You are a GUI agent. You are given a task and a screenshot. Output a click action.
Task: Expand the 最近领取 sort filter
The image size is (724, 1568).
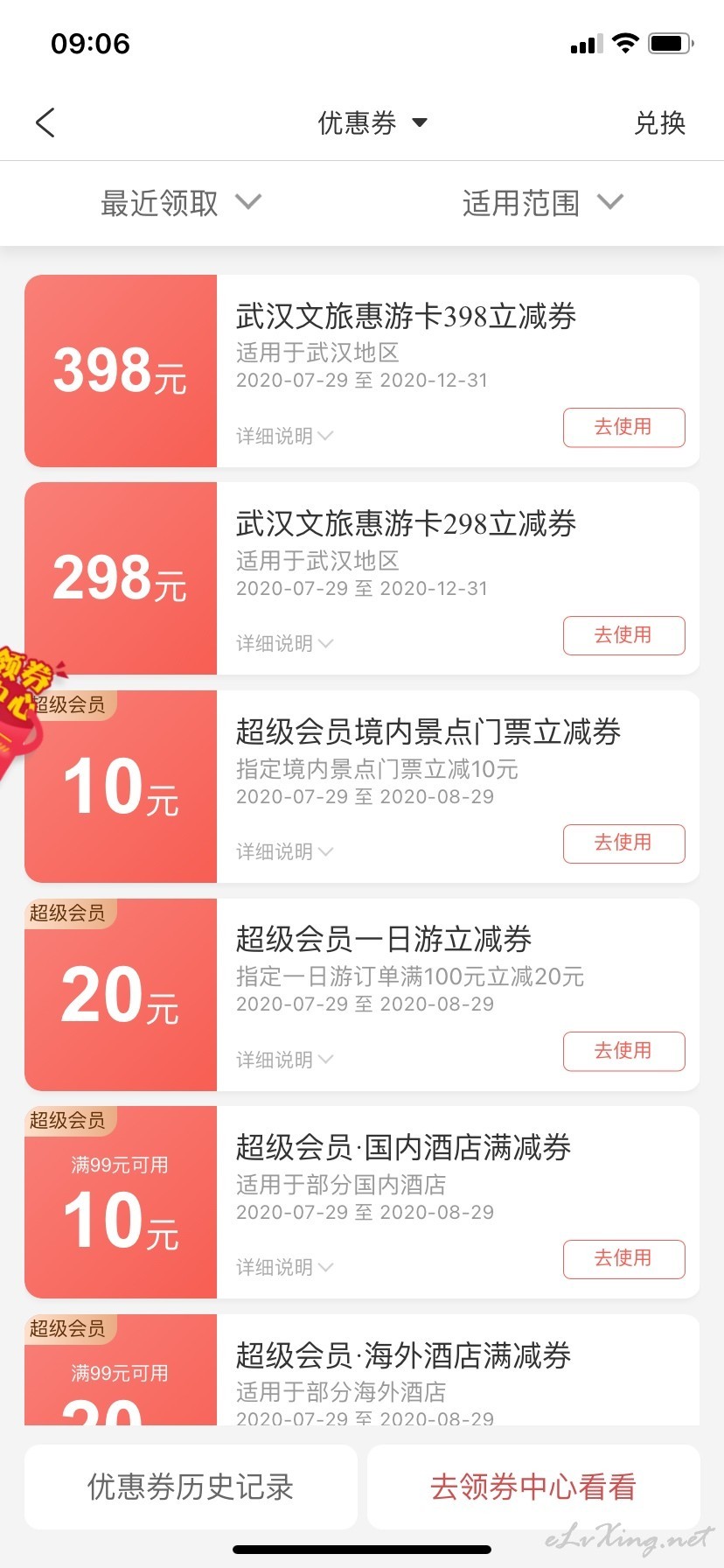(181, 203)
